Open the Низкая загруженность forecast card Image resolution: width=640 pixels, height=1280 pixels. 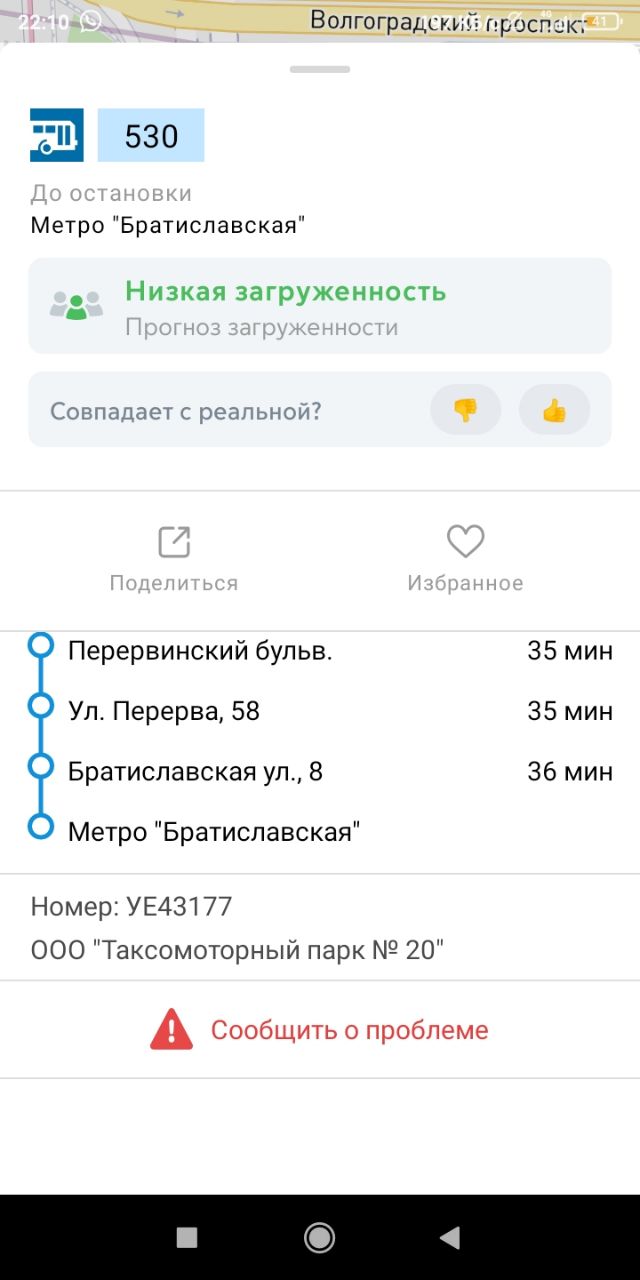pyautogui.click(x=320, y=306)
